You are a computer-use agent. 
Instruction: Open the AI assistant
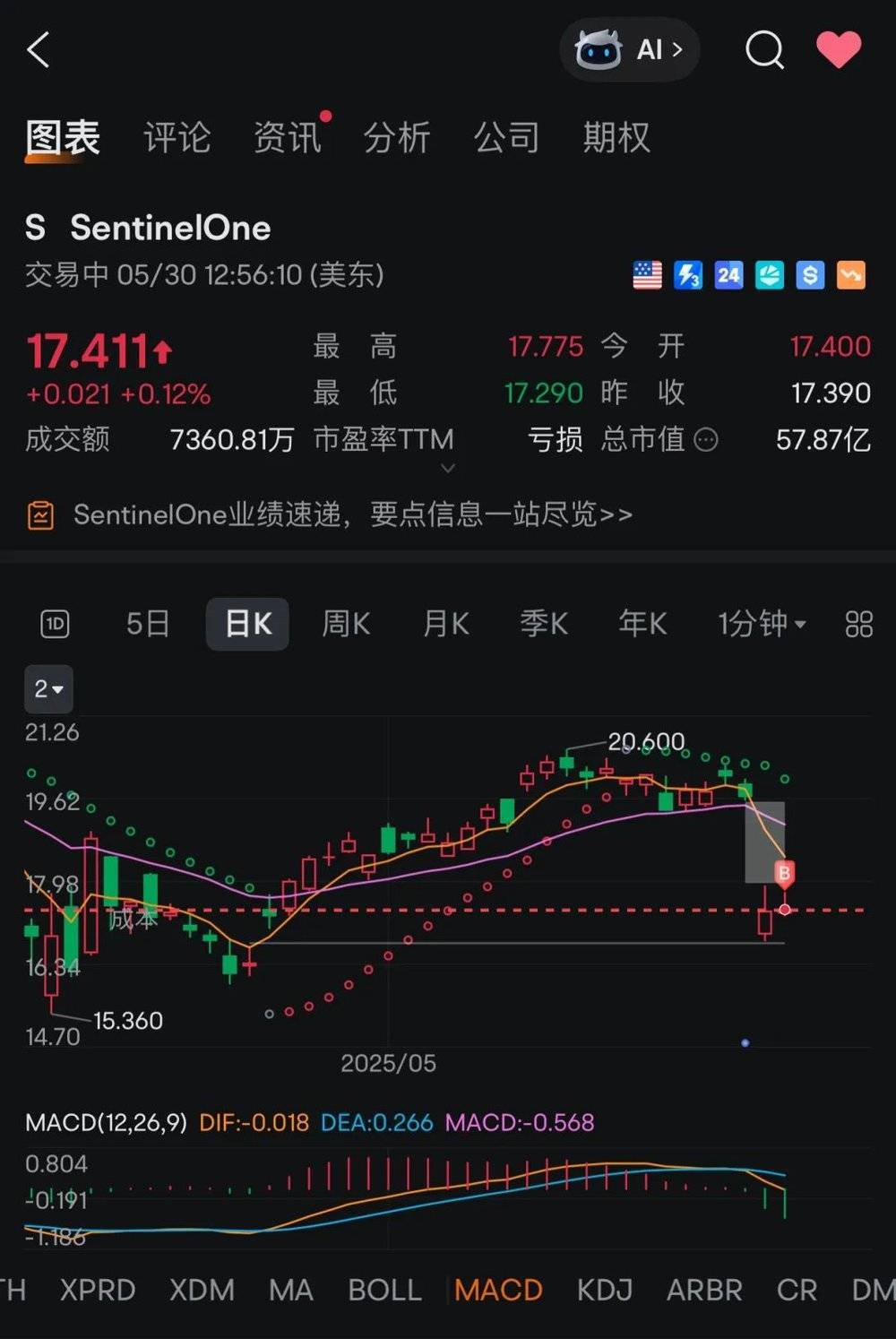[x=630, y=50]
